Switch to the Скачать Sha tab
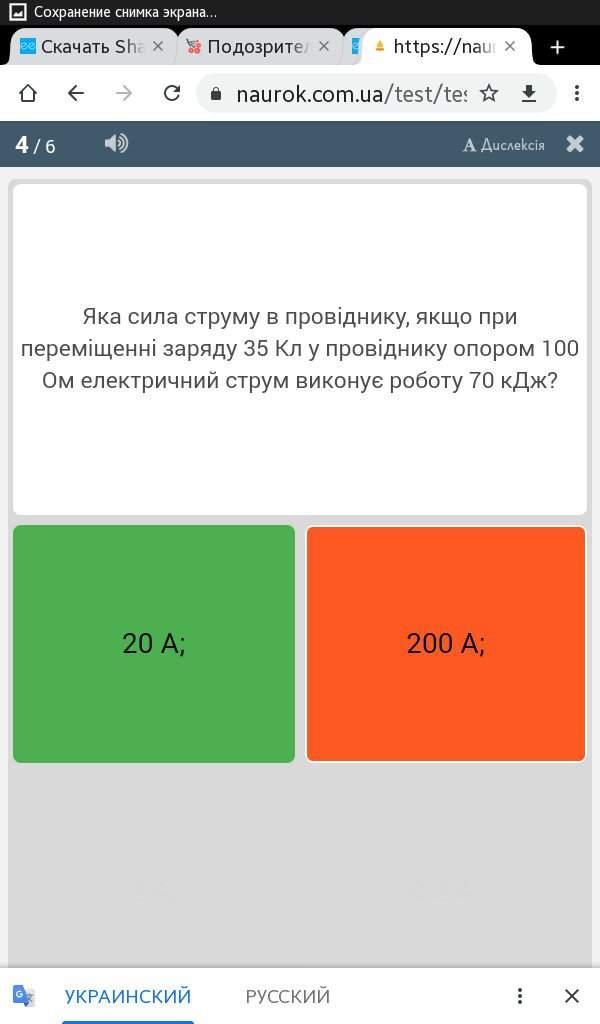 click(x=82, y=47)
